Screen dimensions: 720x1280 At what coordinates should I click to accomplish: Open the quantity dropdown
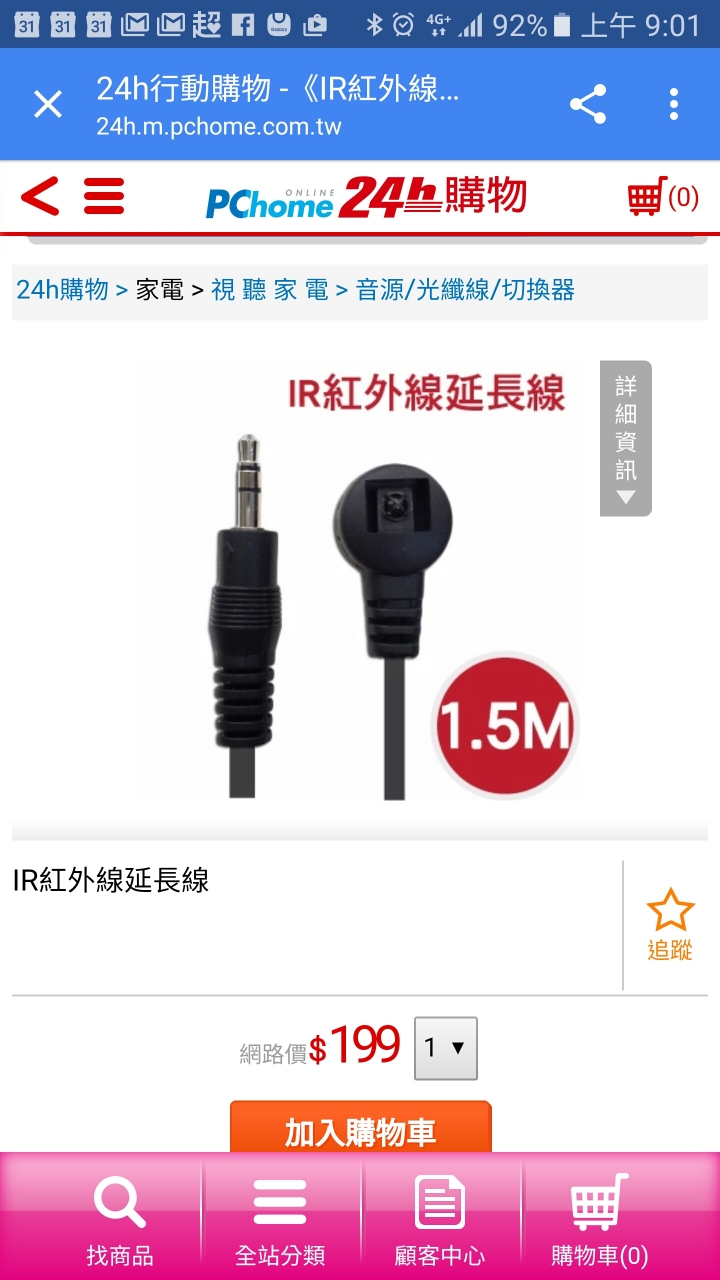pos(446,1048)
